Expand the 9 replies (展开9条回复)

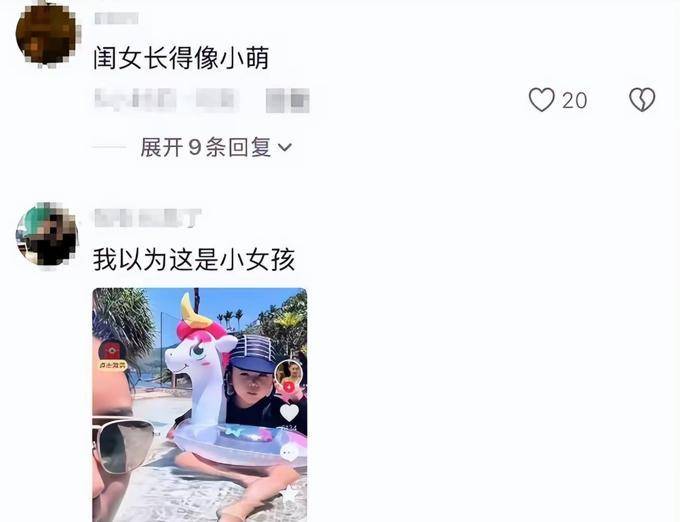point(215,148)
